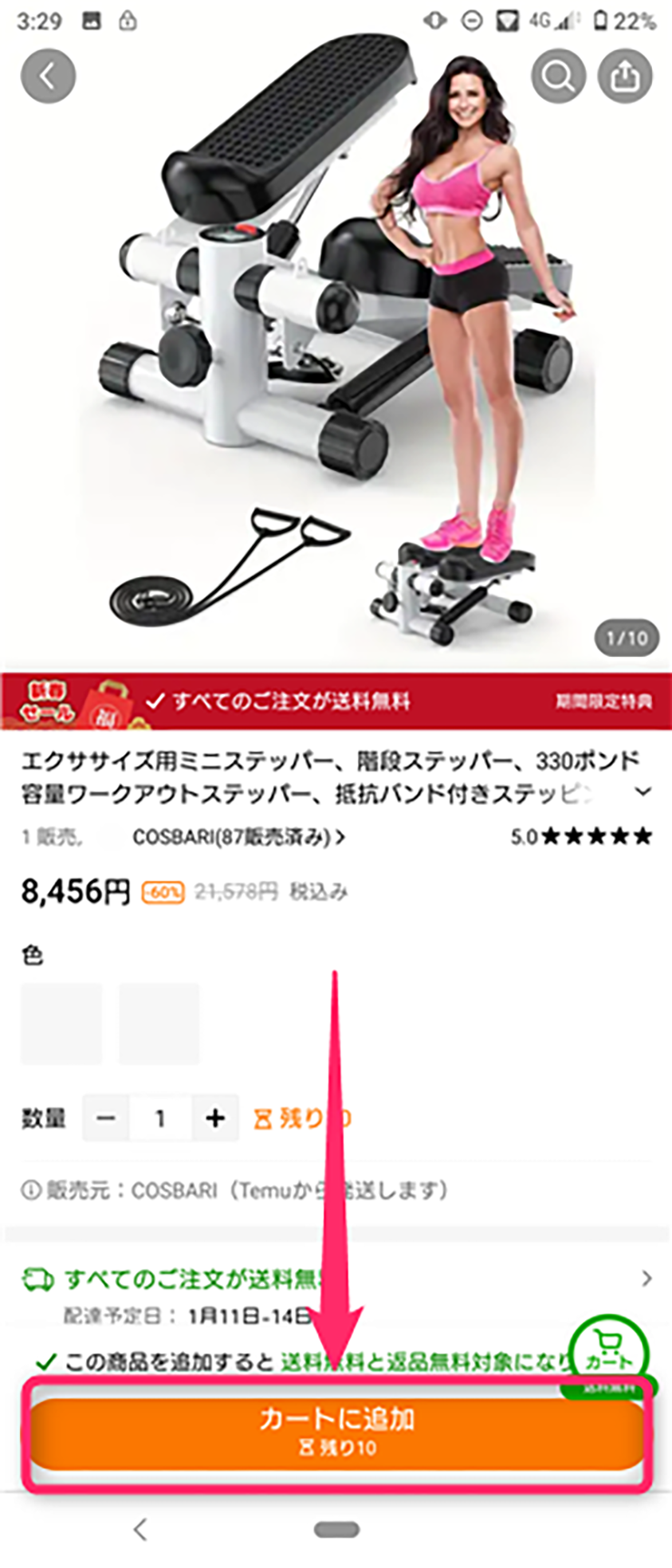The image size is (672, 1568).
Task: Tap the system home pill
Action: [x=336, y=1529]
